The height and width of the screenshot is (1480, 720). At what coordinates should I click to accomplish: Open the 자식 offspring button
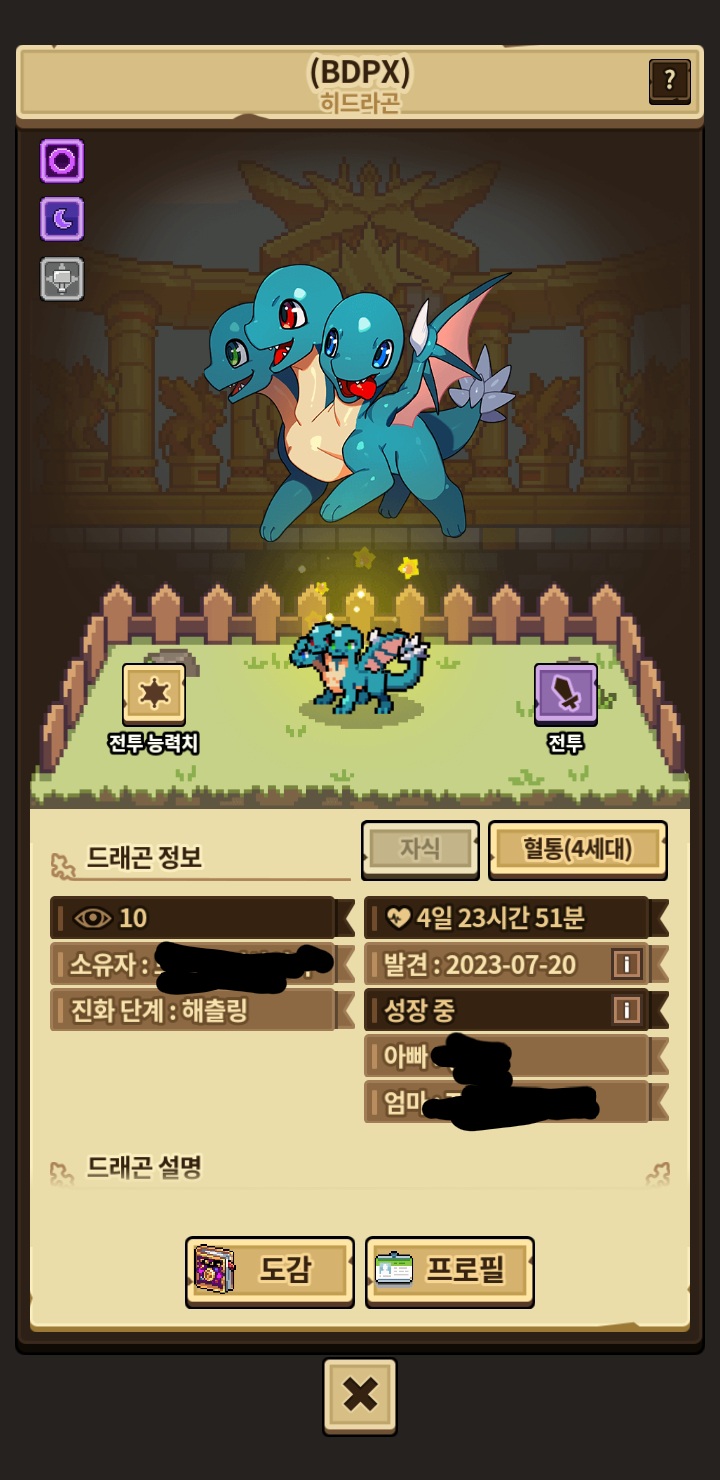click(420, 849)
